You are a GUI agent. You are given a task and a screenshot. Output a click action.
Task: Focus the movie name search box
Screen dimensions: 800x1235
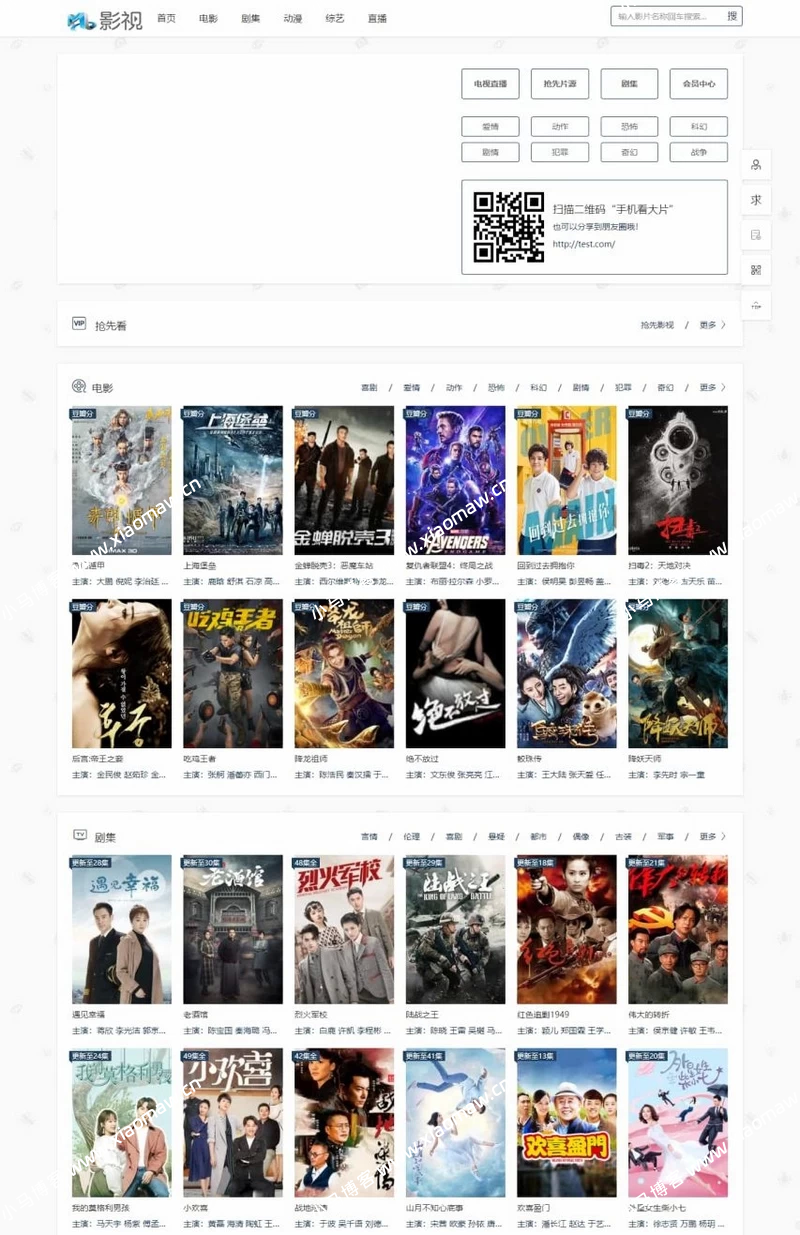[x=666, y=16]
